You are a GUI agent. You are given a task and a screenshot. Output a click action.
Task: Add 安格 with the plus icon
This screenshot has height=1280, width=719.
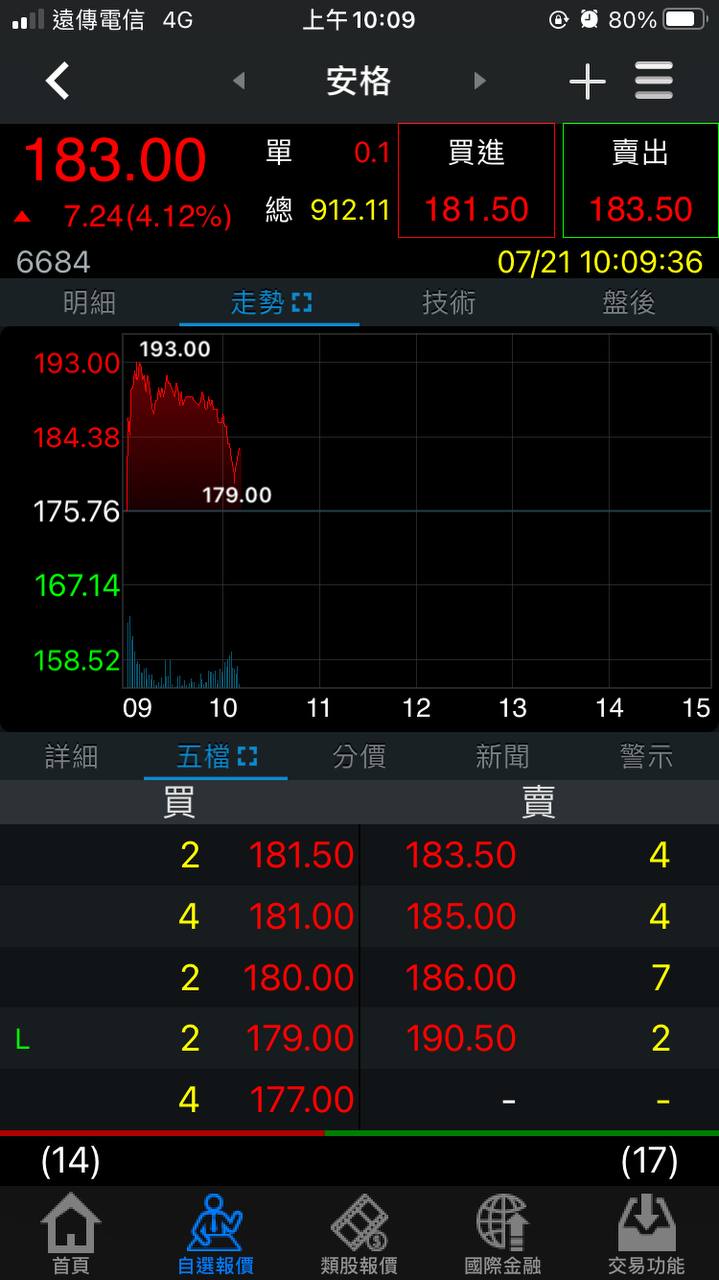(587, 82)
